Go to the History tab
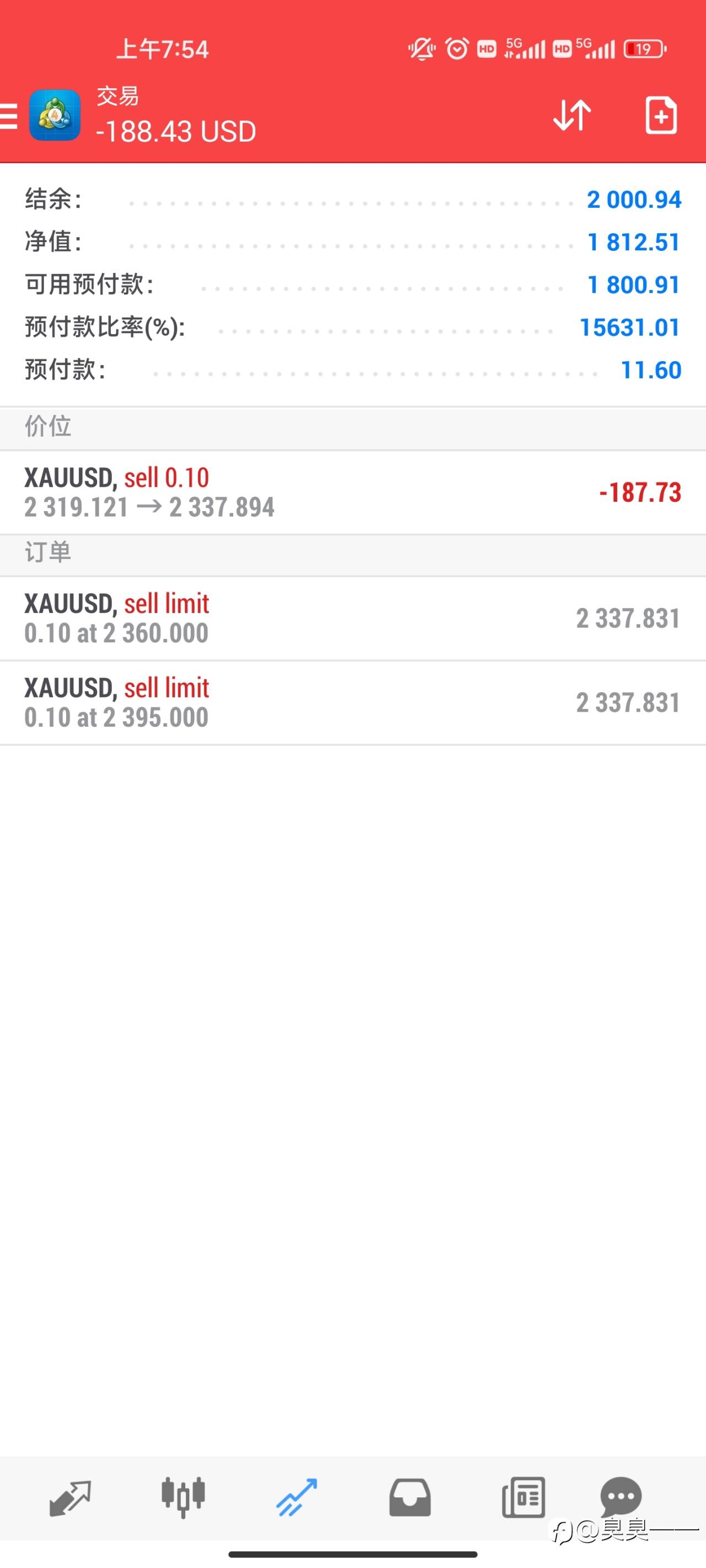Screen dimensions: 706x1568 coord(410,1497)
